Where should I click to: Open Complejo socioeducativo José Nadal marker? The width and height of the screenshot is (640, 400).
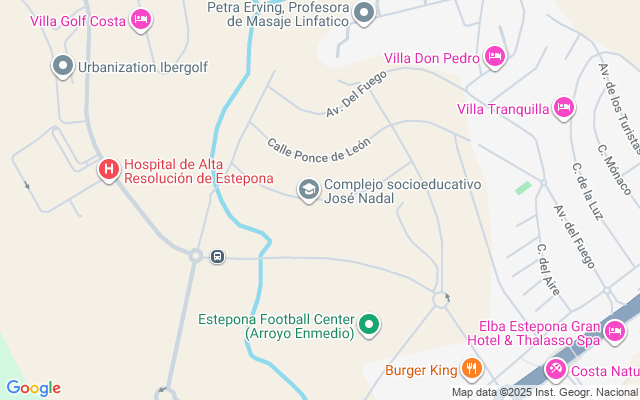(x=309, y=188)
